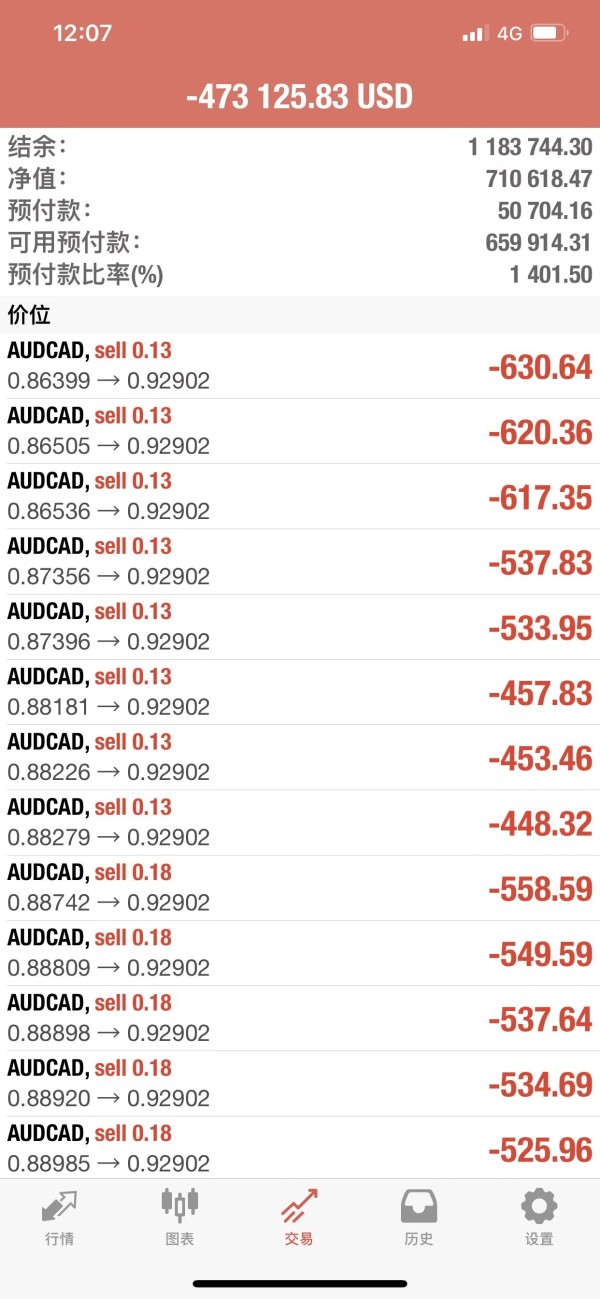Image resolution: width=600 pixels, height=1299 pixels.
Task: View AUDCAD position opened at 0.88920
Action: [300, 1083]
